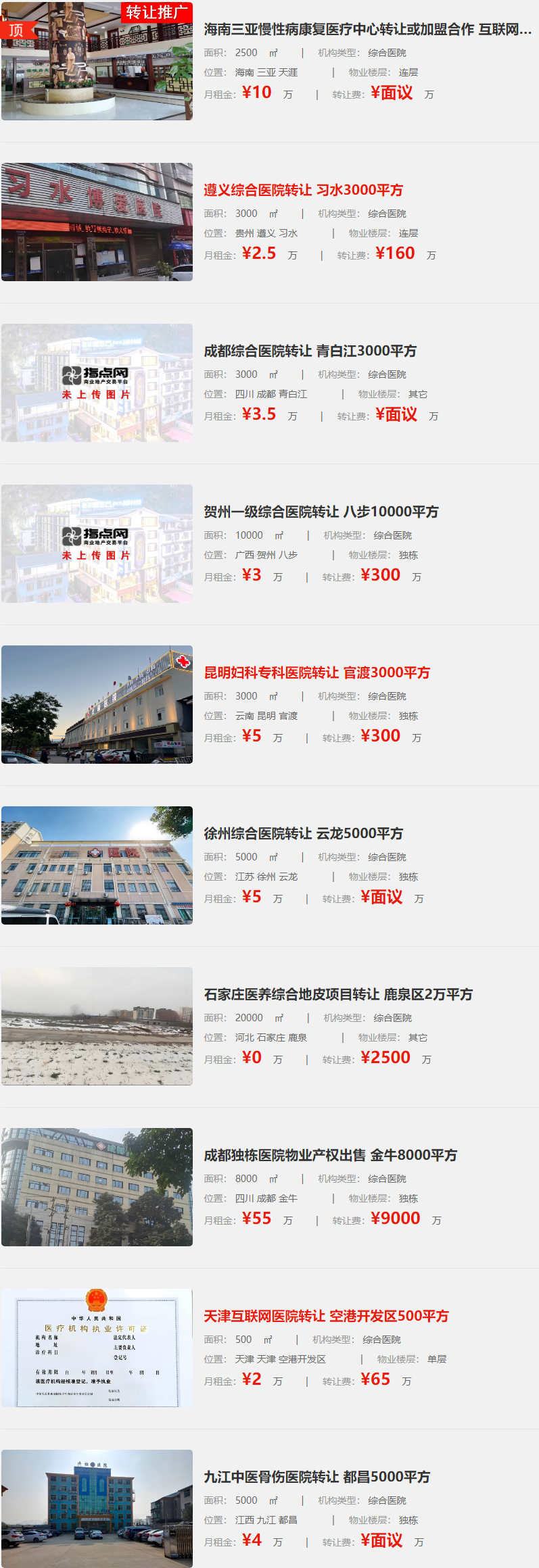This screenshot has height=1568, width=539.
Task: Open the 九江中医骨伤医院转让 都昌5000平方 listing
Action: pyautogui.click(x=317, y=1477)
